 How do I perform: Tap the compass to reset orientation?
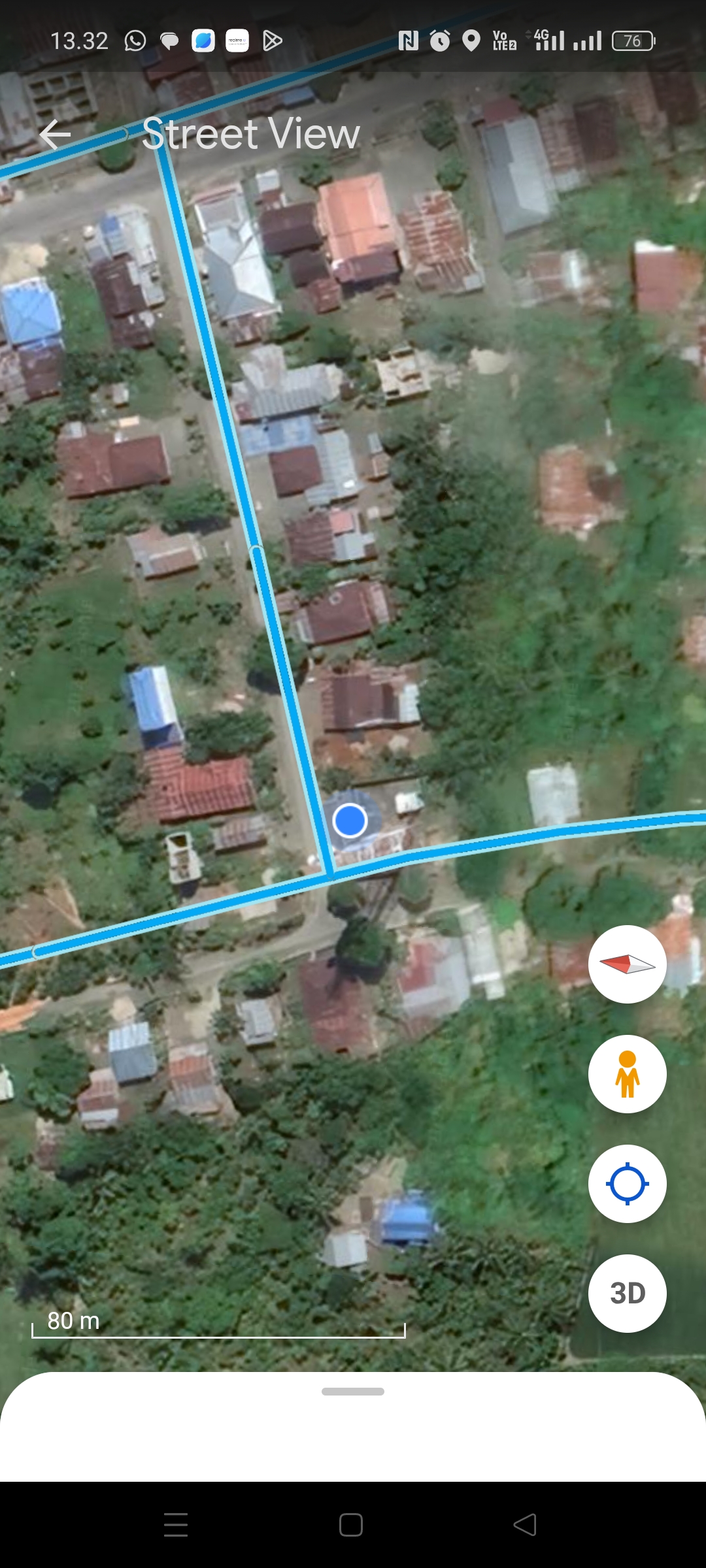628,964
